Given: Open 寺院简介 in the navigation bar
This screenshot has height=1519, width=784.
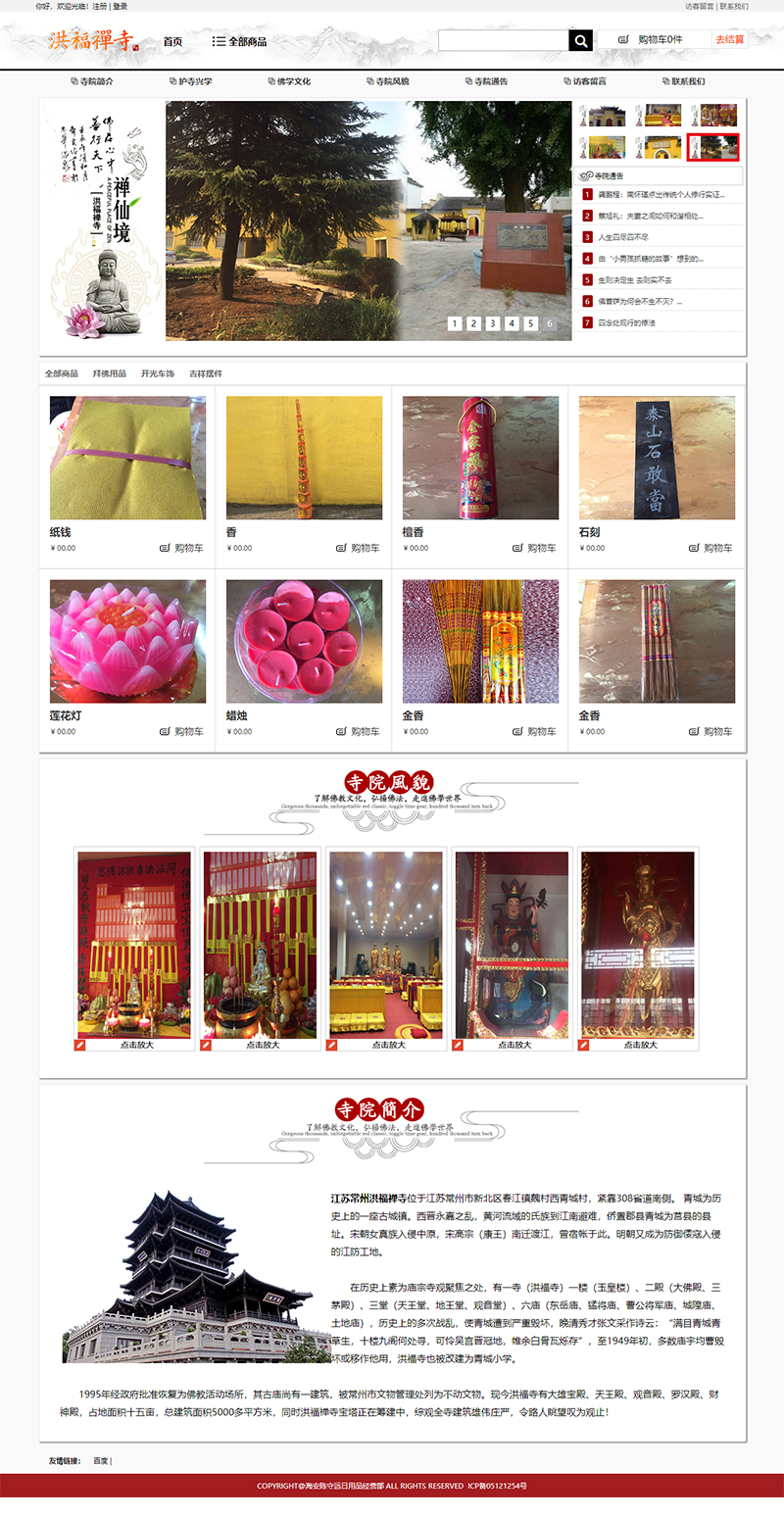Looking at the screenshot, I should 92,81.
